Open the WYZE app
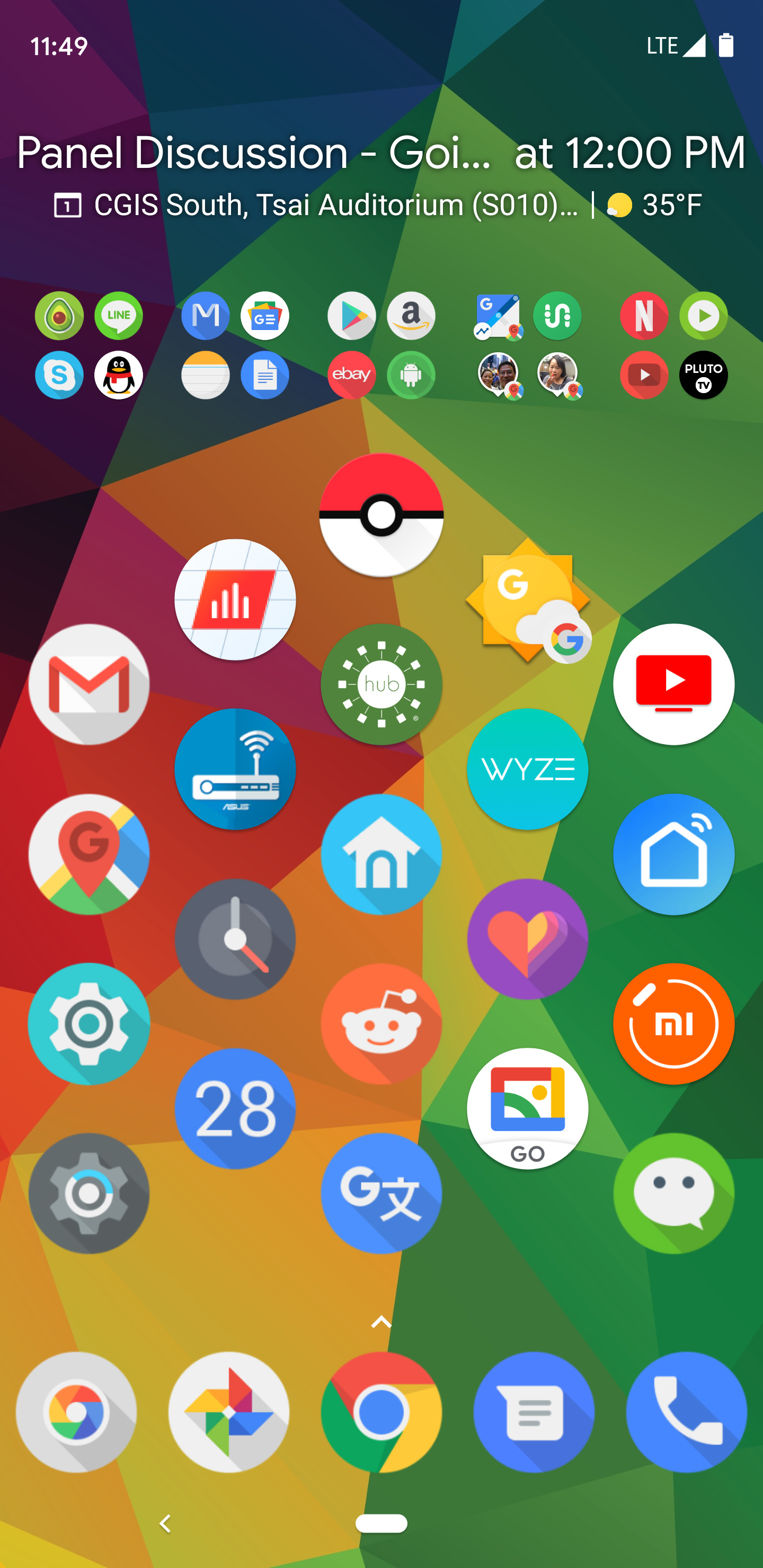 [527, 769]
